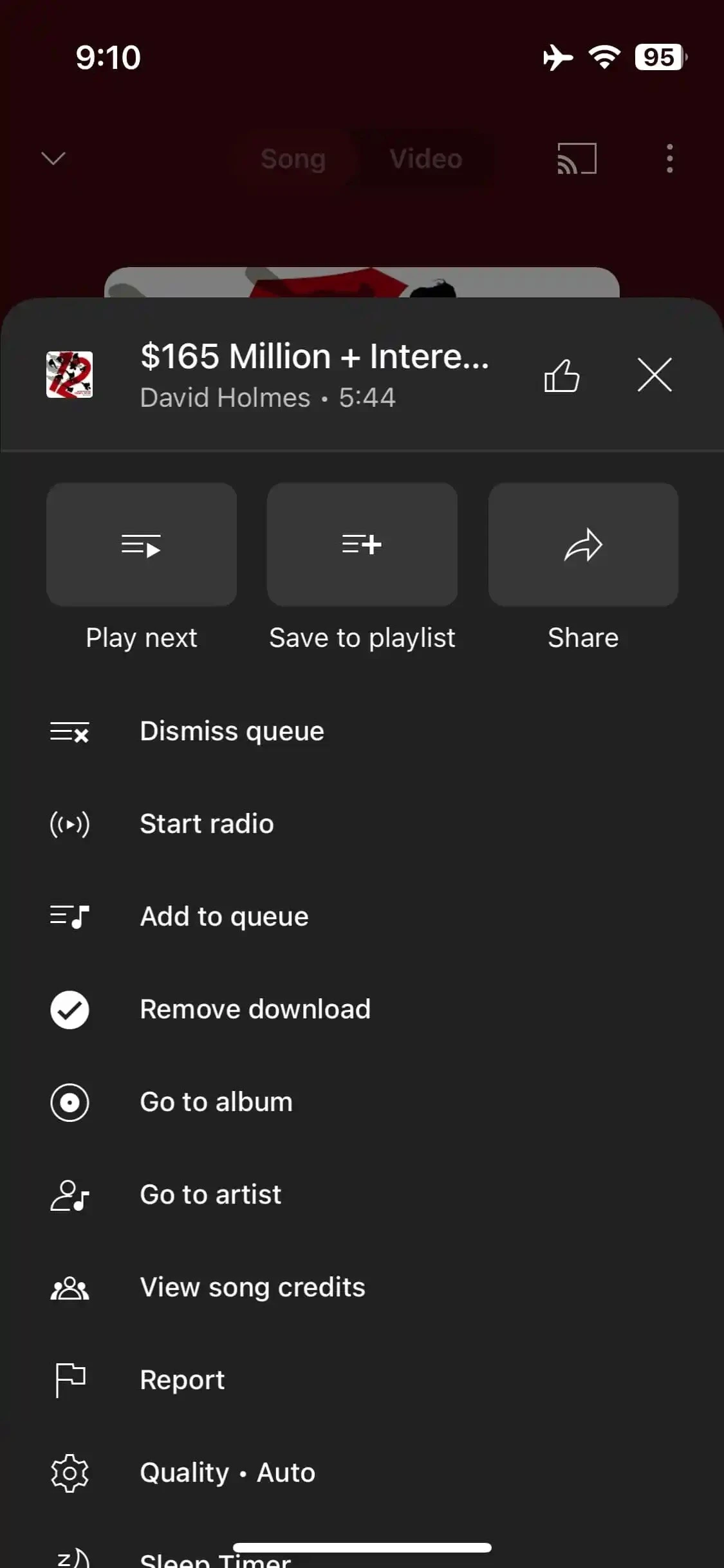Switch playback to Video mode
Viewport: 724px width, 1568px height.
click(x=425, y=158)
